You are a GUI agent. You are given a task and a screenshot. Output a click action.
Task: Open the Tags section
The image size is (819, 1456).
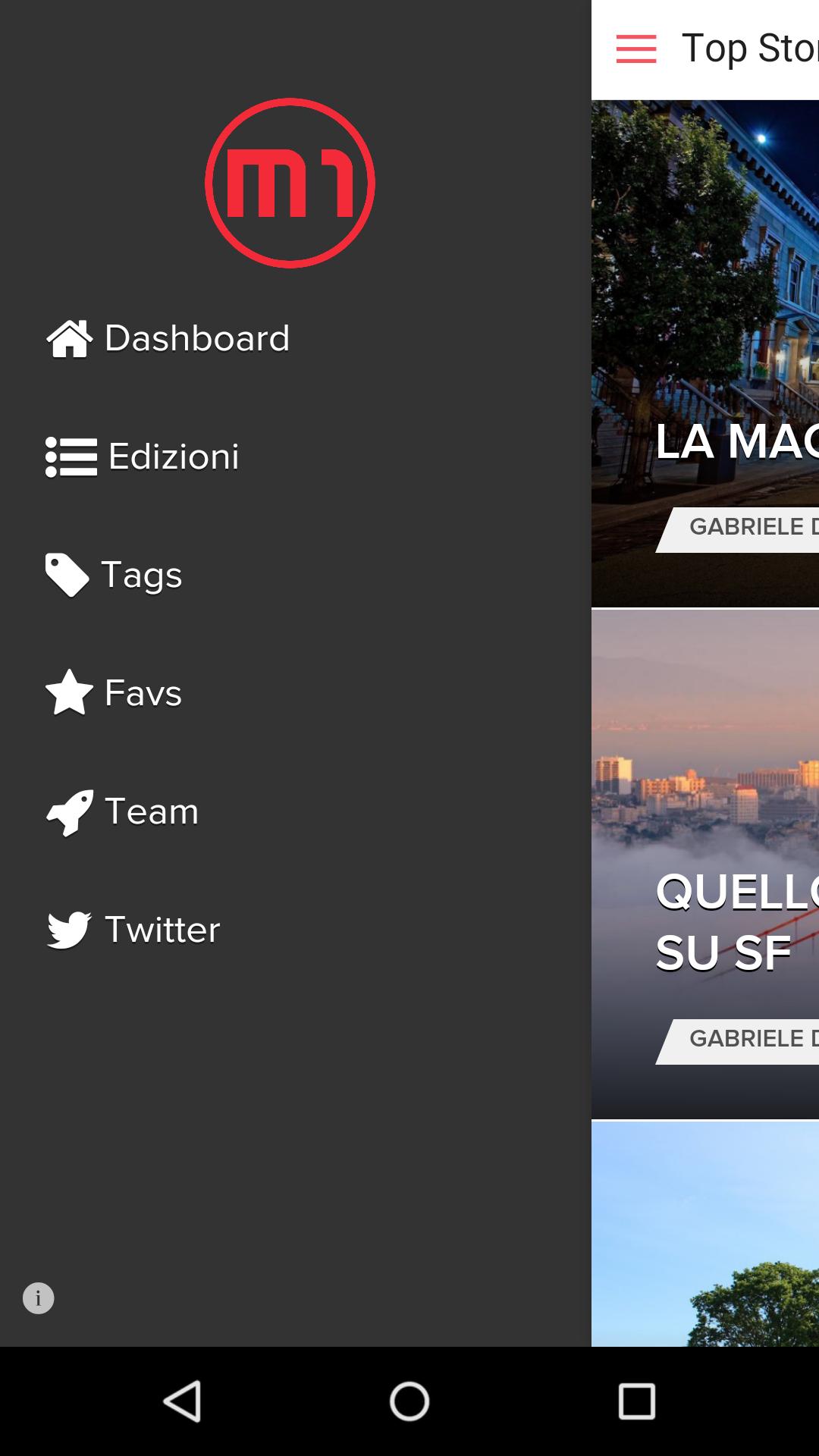click(114, 575)
